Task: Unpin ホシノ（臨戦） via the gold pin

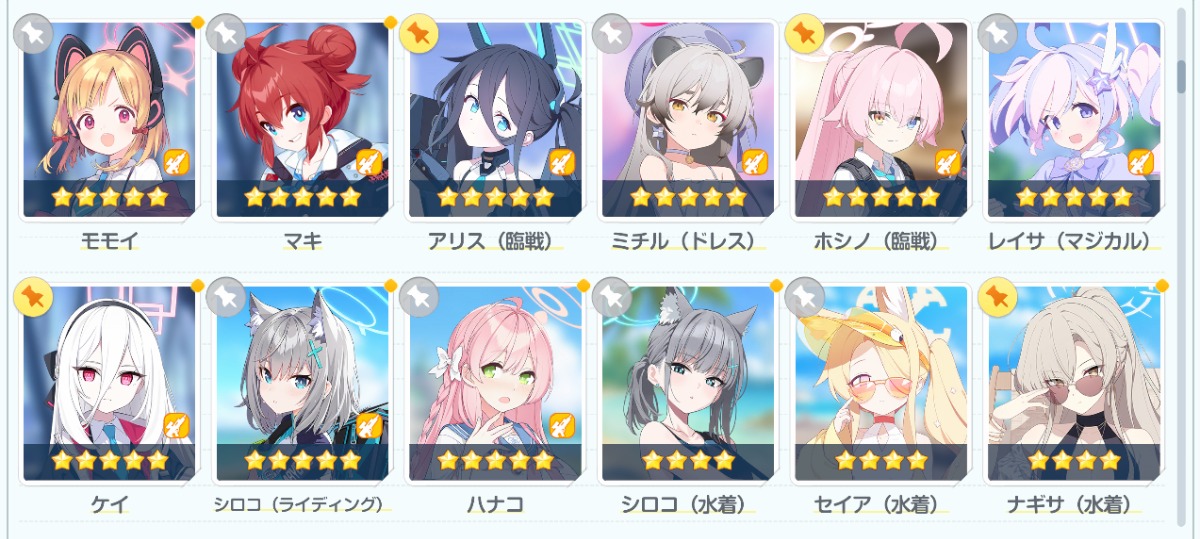Action: point(805,33)
